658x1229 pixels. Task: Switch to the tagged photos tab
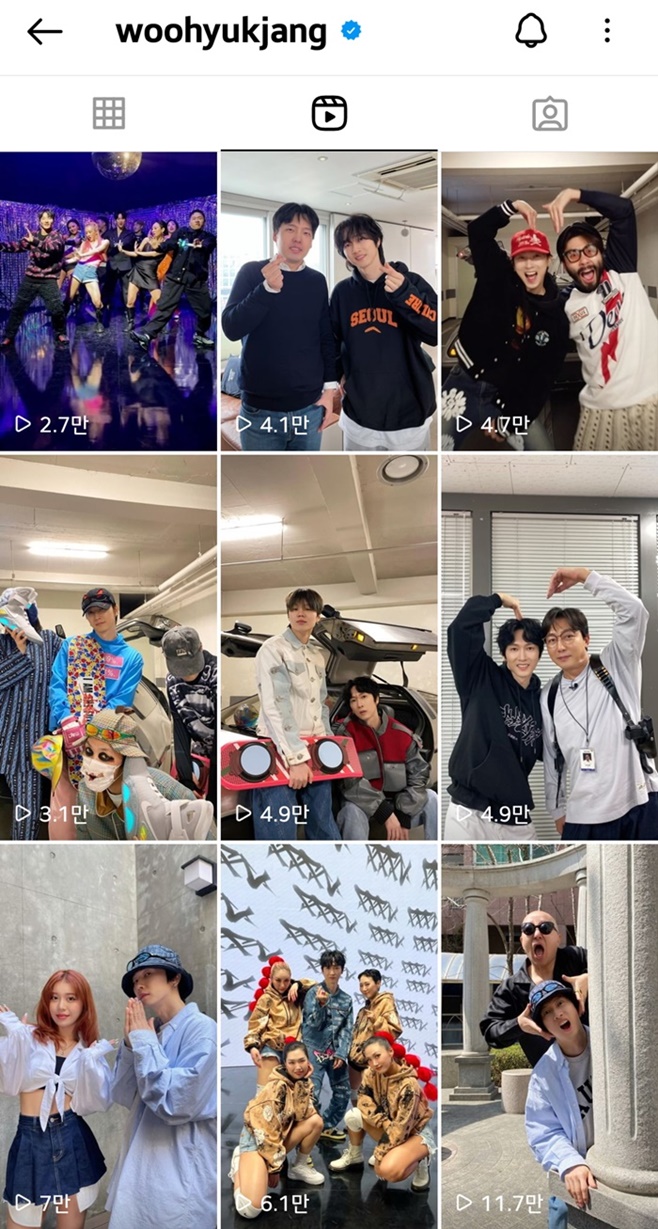[549, 114]
